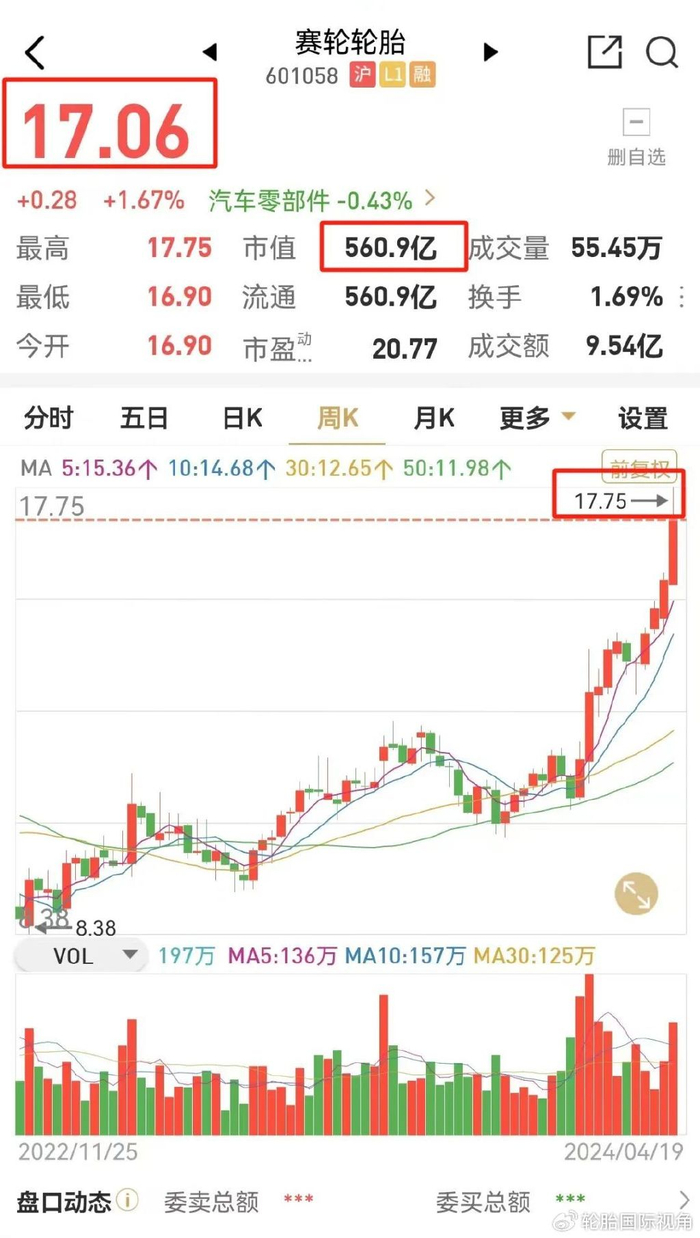Expand the 更多 chart options dropdown
The width and height of the screenshot is (700, 1238).
(538, 418)
